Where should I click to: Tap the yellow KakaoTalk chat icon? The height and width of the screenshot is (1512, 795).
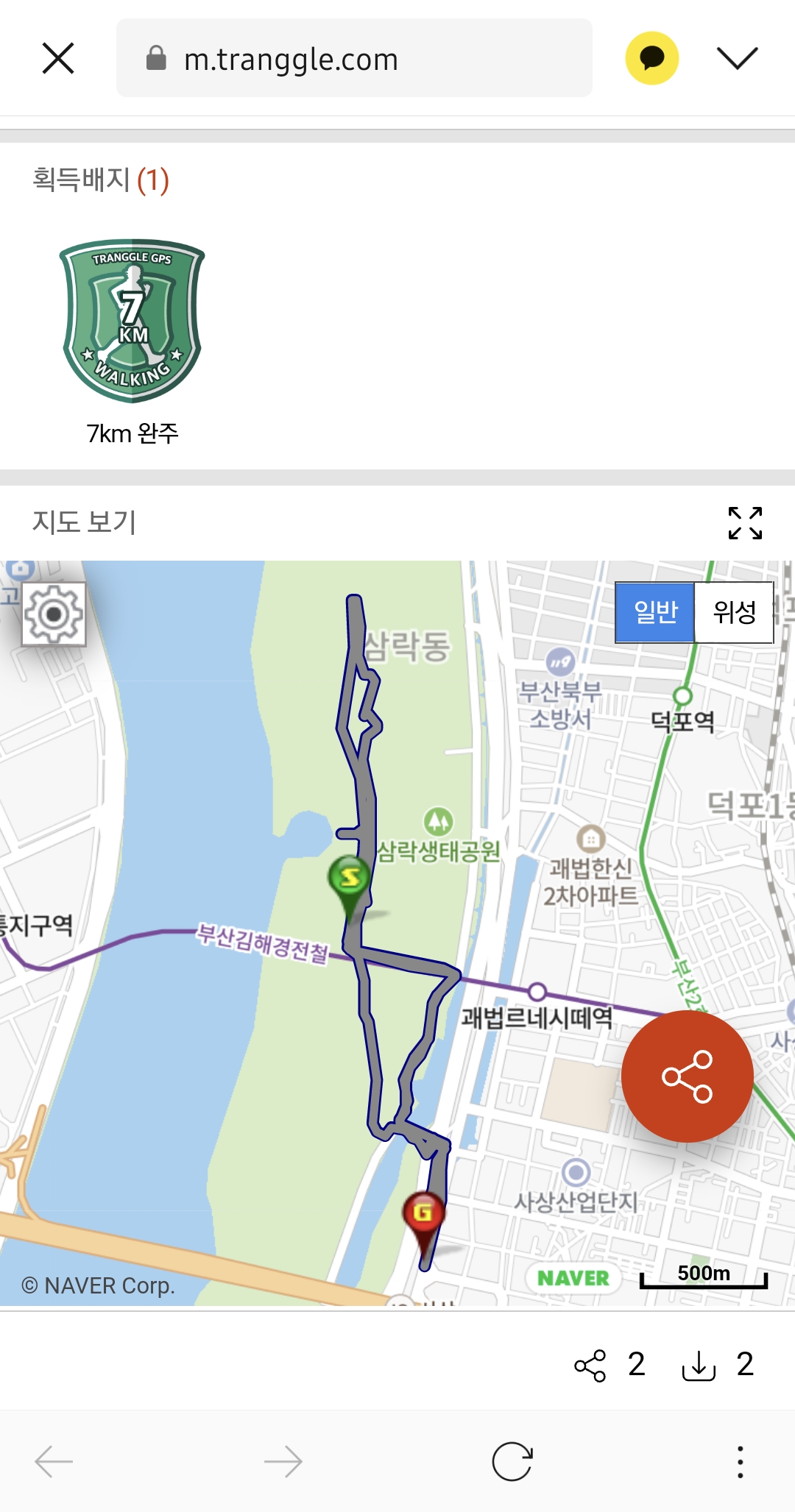click(651, 58)
